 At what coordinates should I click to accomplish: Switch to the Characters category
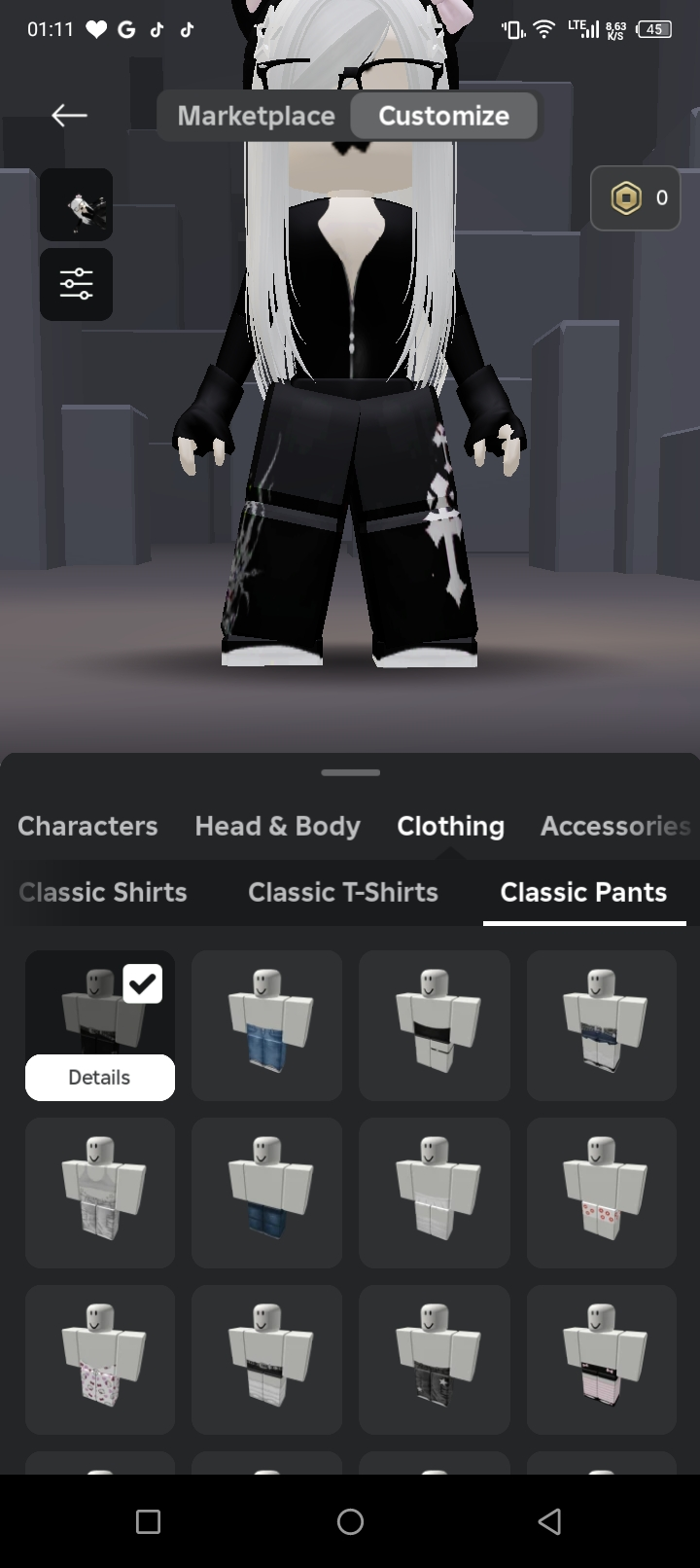87,826
